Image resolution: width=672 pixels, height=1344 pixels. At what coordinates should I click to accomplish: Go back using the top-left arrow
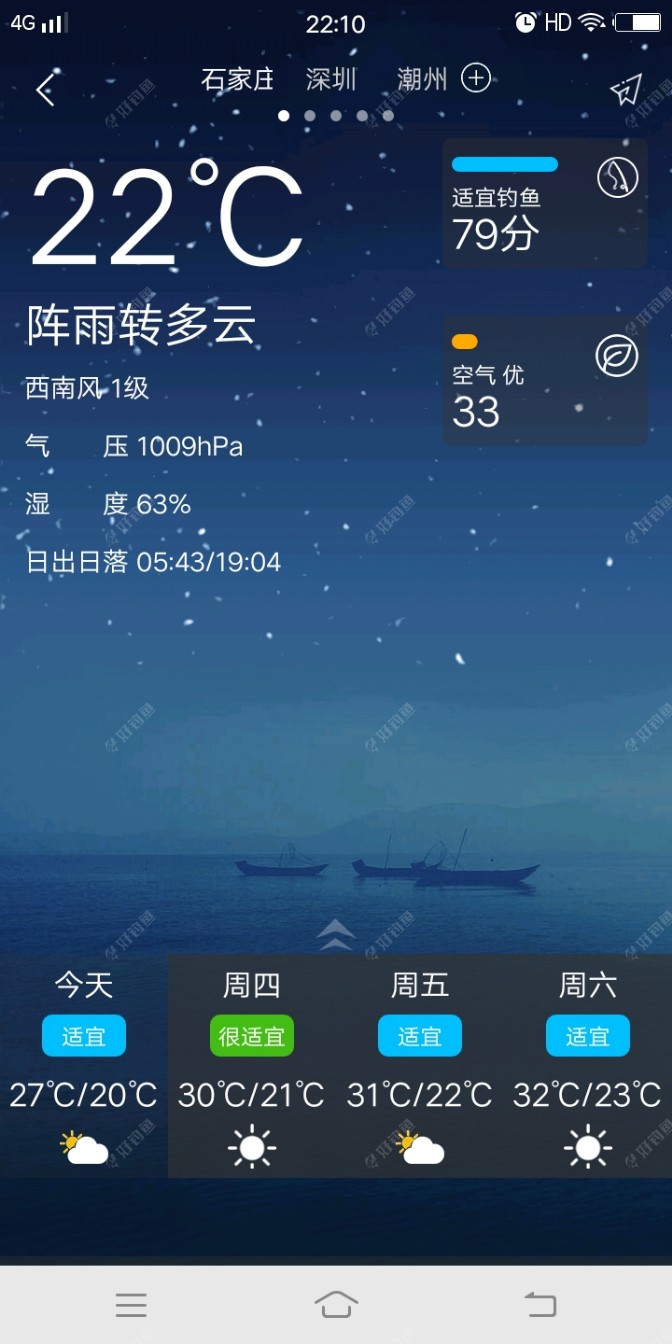point(45,90)
